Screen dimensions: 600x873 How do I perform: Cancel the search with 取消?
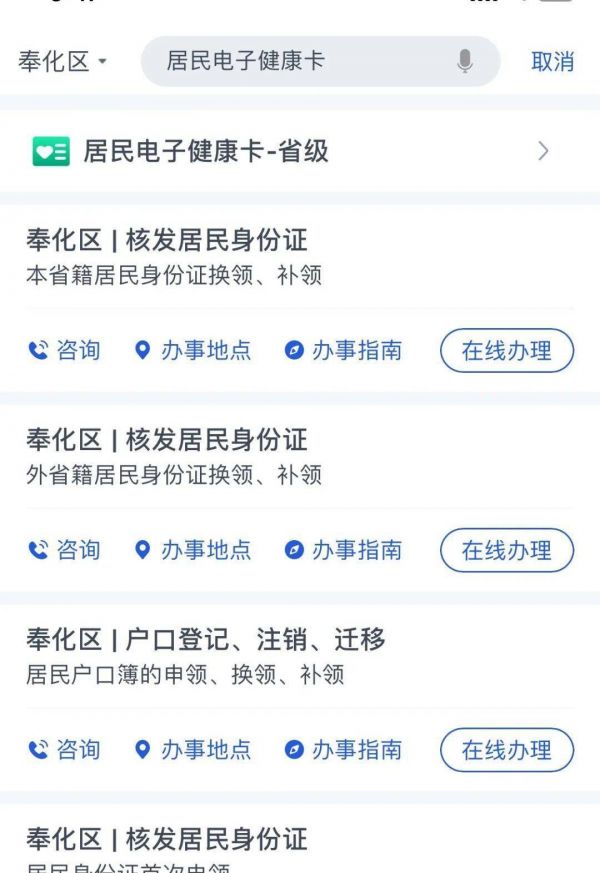click(x=552, y=61)
